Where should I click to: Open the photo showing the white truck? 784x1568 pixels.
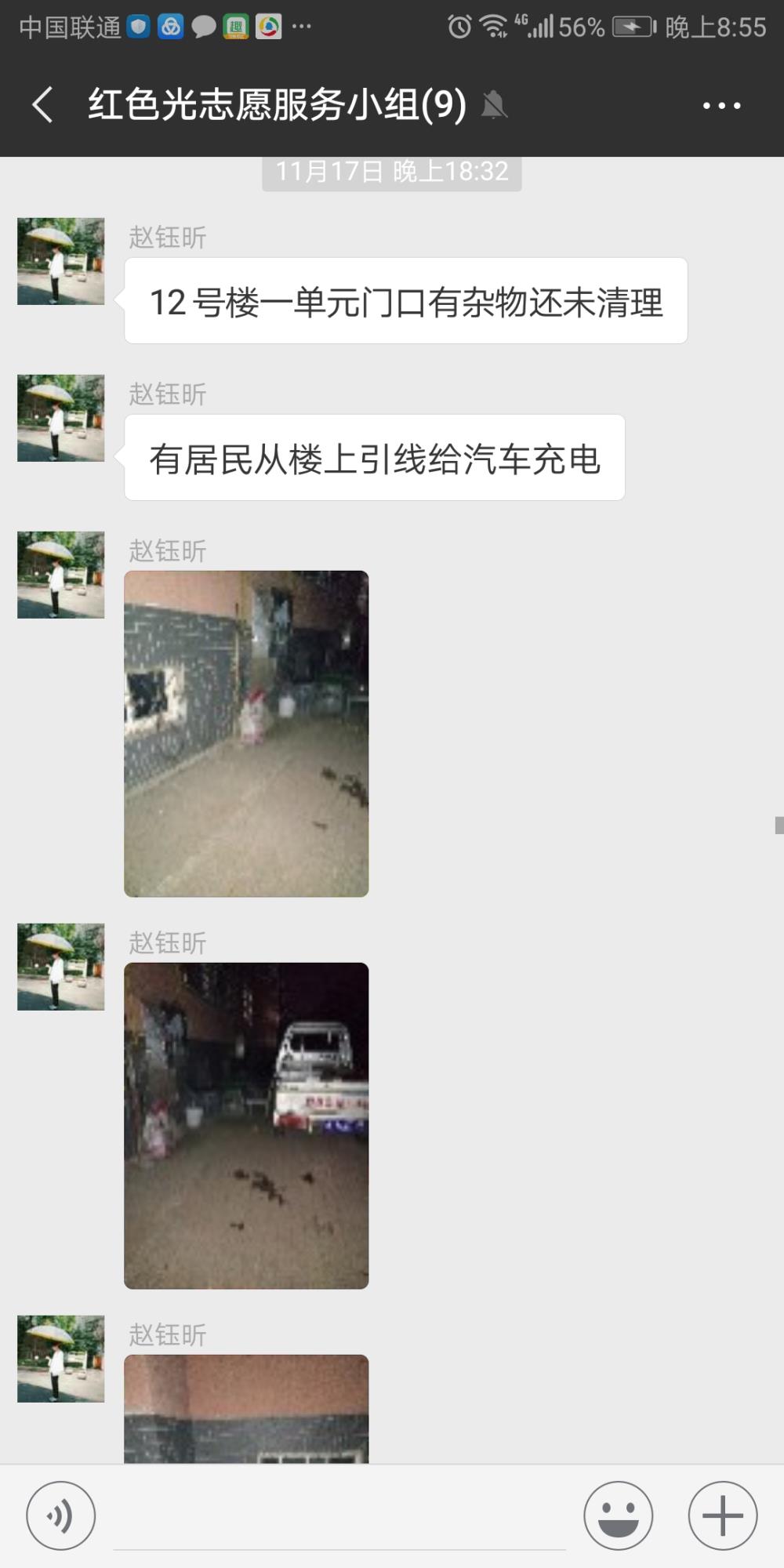click(x=246, y=1126)
